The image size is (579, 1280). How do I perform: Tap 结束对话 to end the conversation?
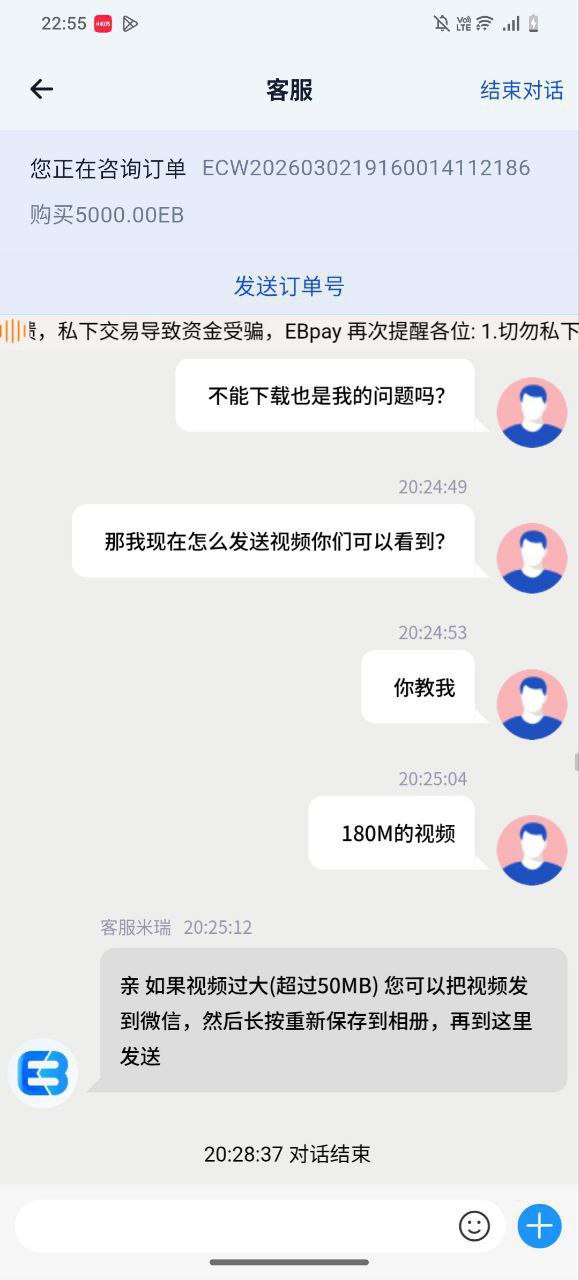[x=521, y=90]
